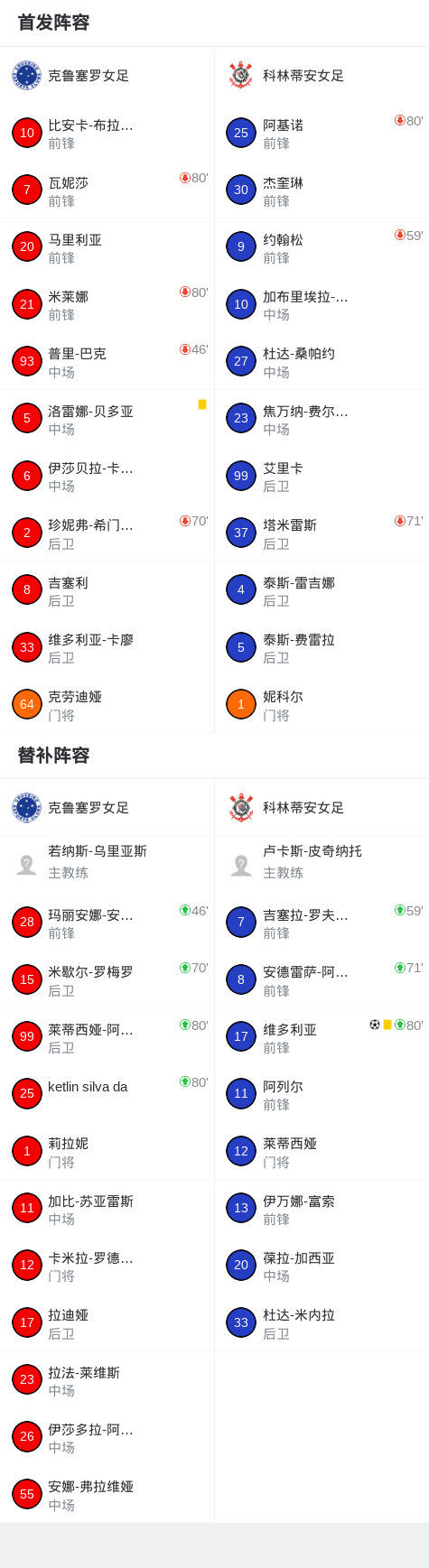The height and width of the screenshot is (1568, 429).
Task: View substitute 阿列尔 number 11
Action: pos(322,1094)
